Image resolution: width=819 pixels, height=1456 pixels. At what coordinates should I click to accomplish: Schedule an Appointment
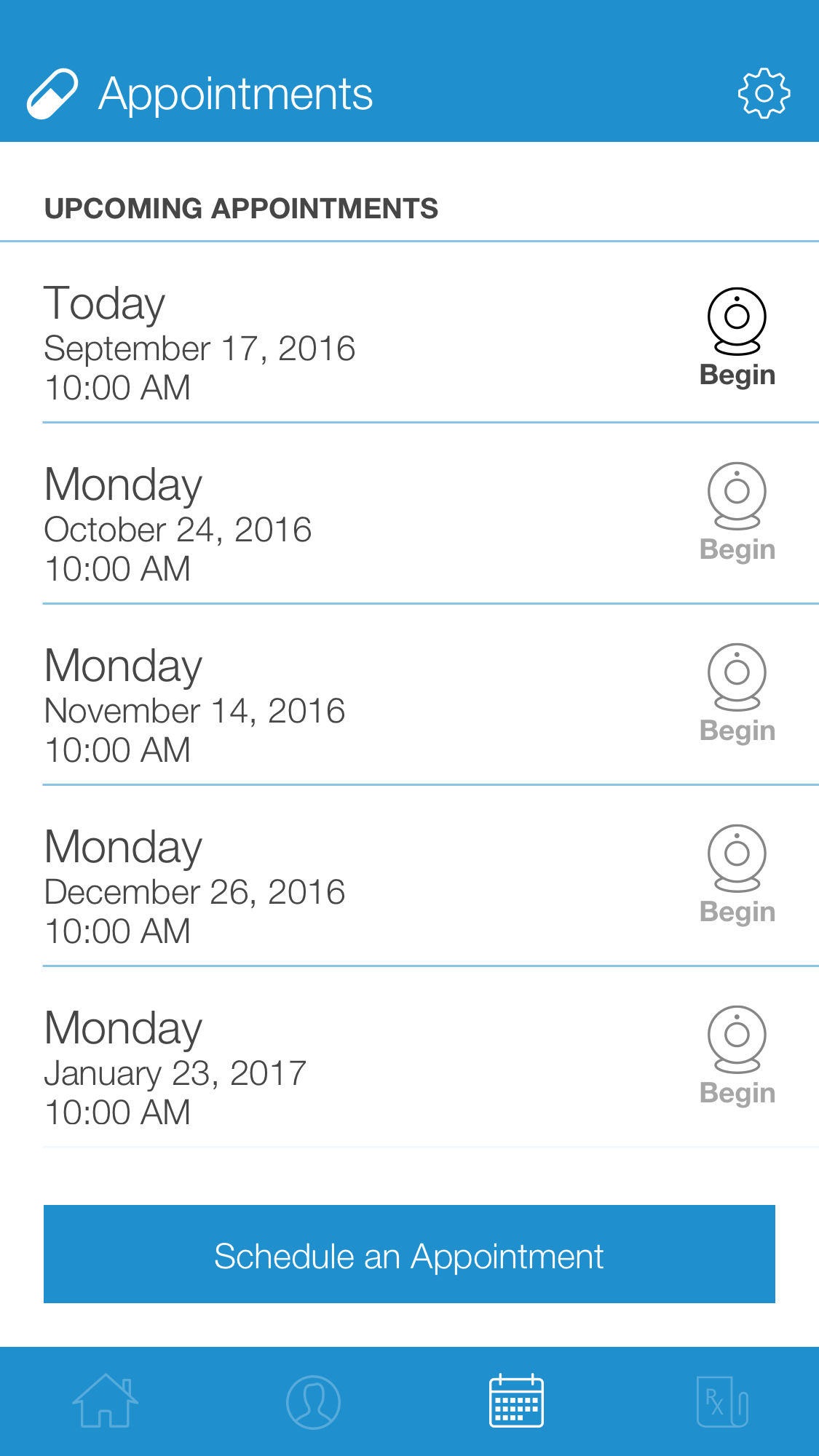tap(409, 1254)
